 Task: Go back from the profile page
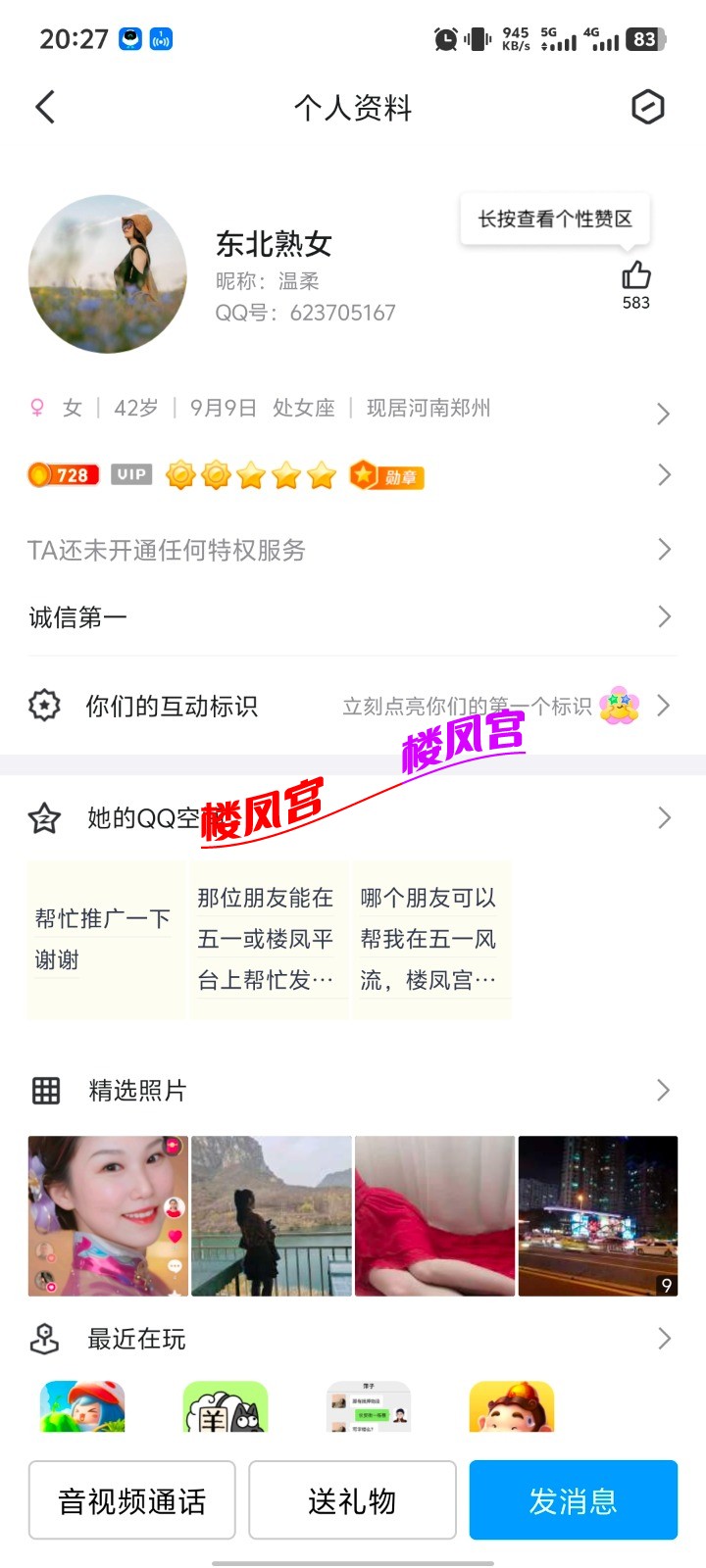click(45, 107)
